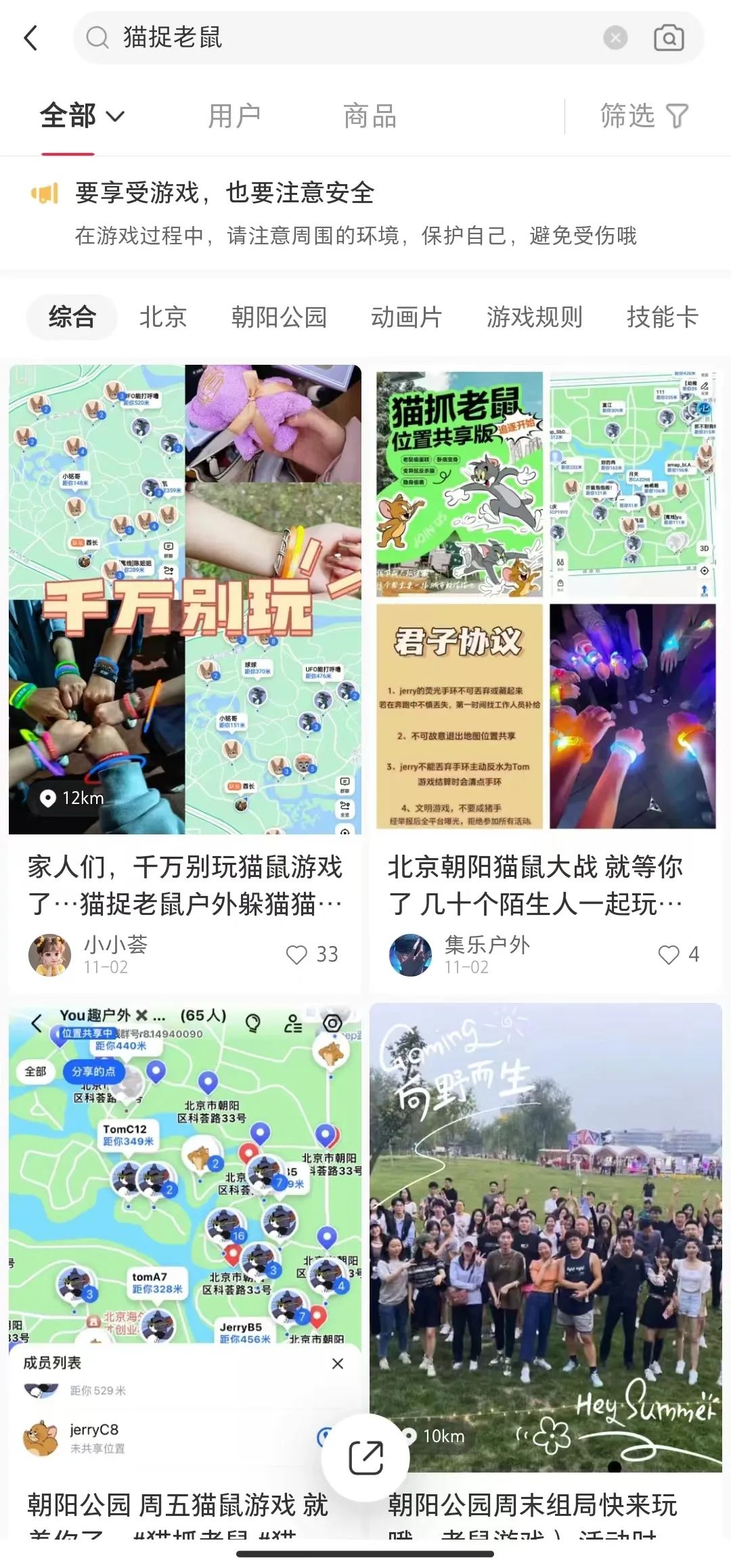Tap the back arrow to exit search

click(x=30, y=38)
